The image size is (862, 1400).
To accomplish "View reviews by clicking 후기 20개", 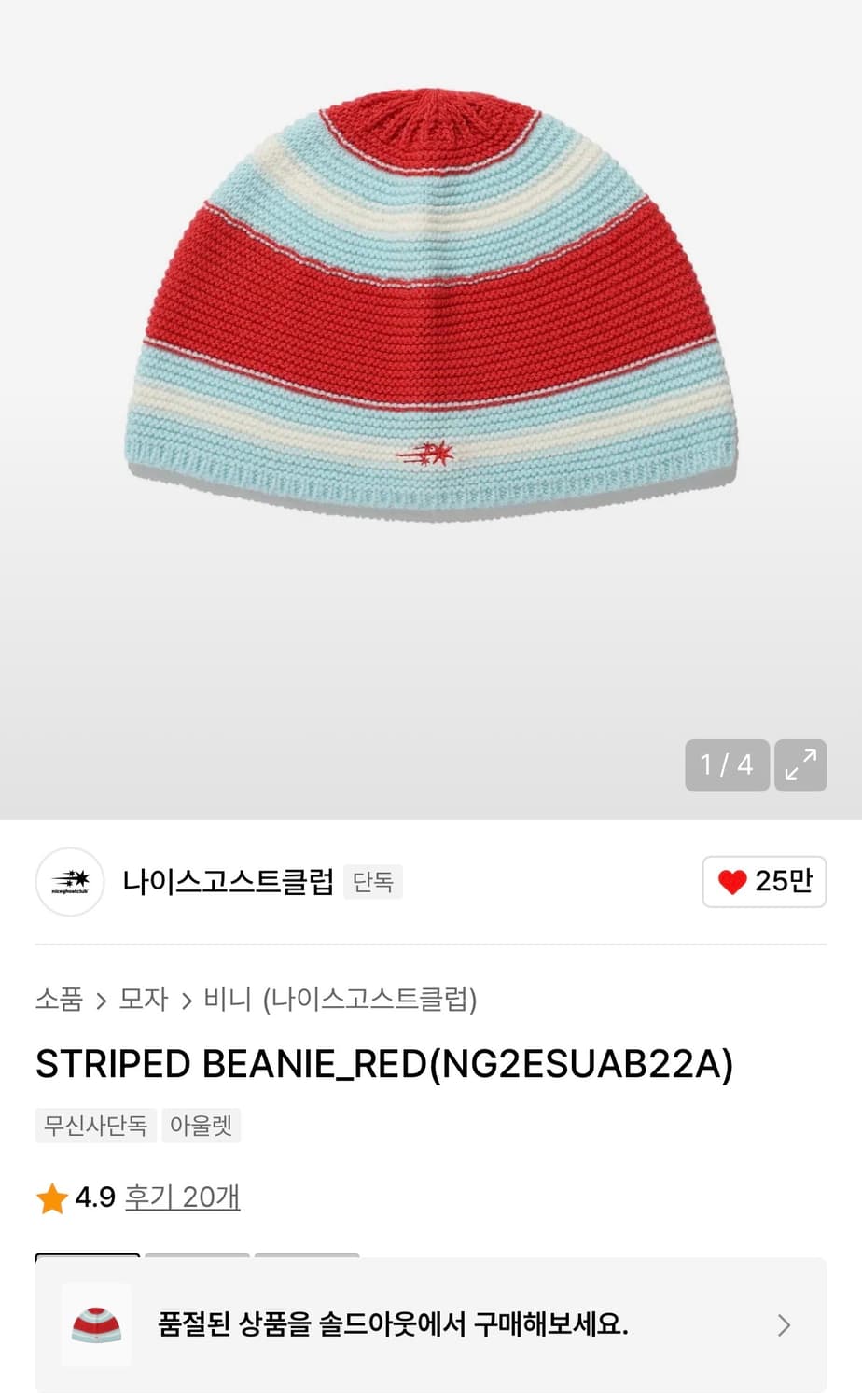I will point(183,1198).
